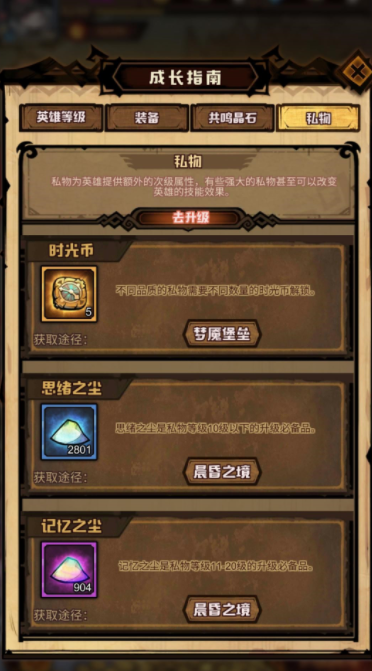Select the 私物 tab
Viewport: 372px width, 671px height.
point(318,118)
